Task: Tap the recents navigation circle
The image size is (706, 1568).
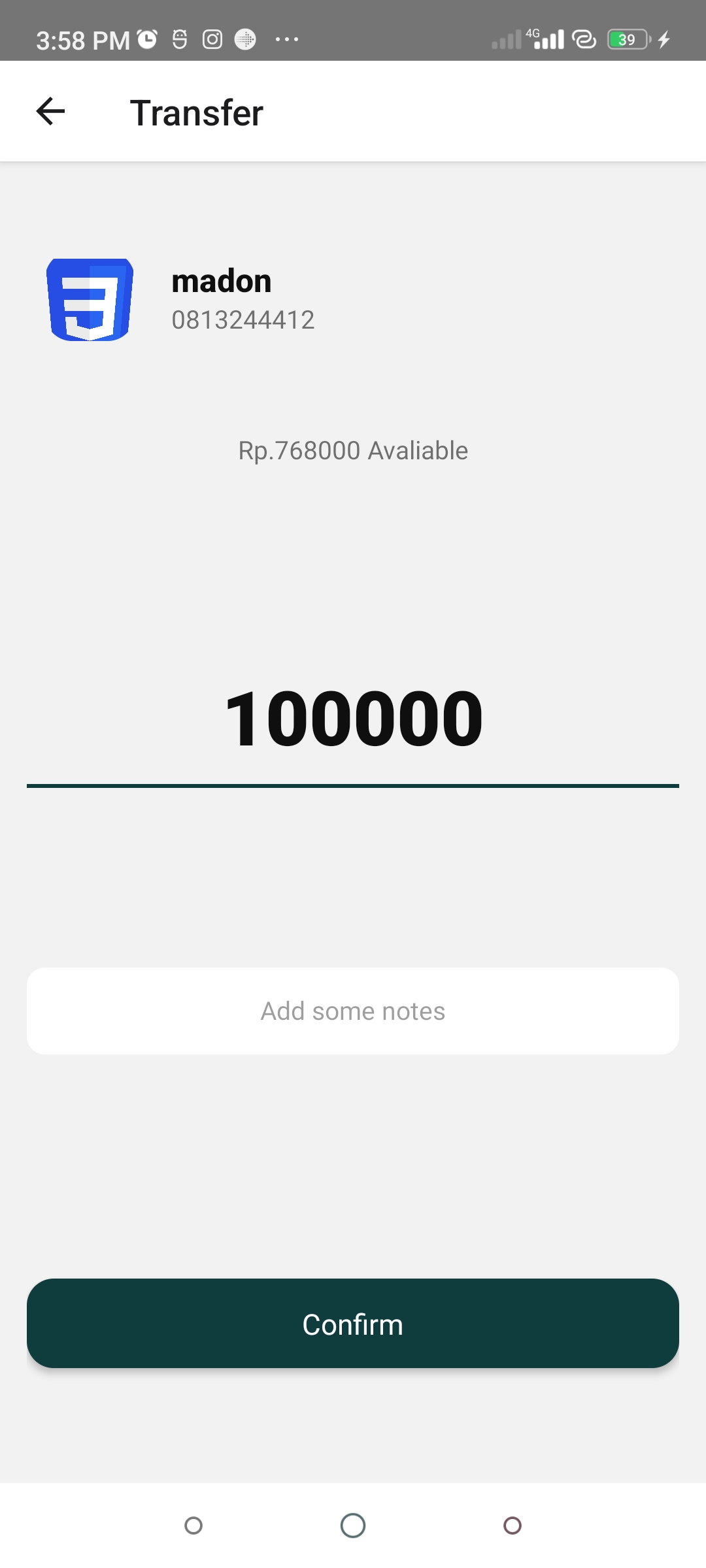Action: coord(513,1526)
